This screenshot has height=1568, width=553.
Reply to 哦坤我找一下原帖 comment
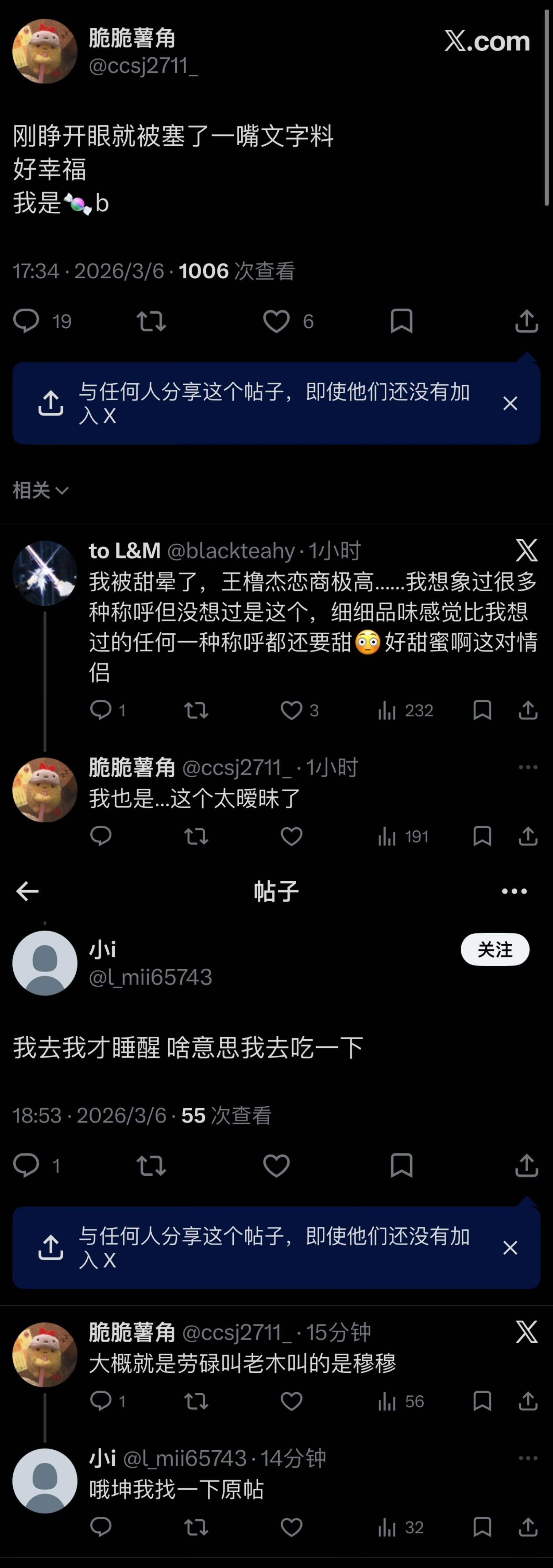coord(101,1527)
